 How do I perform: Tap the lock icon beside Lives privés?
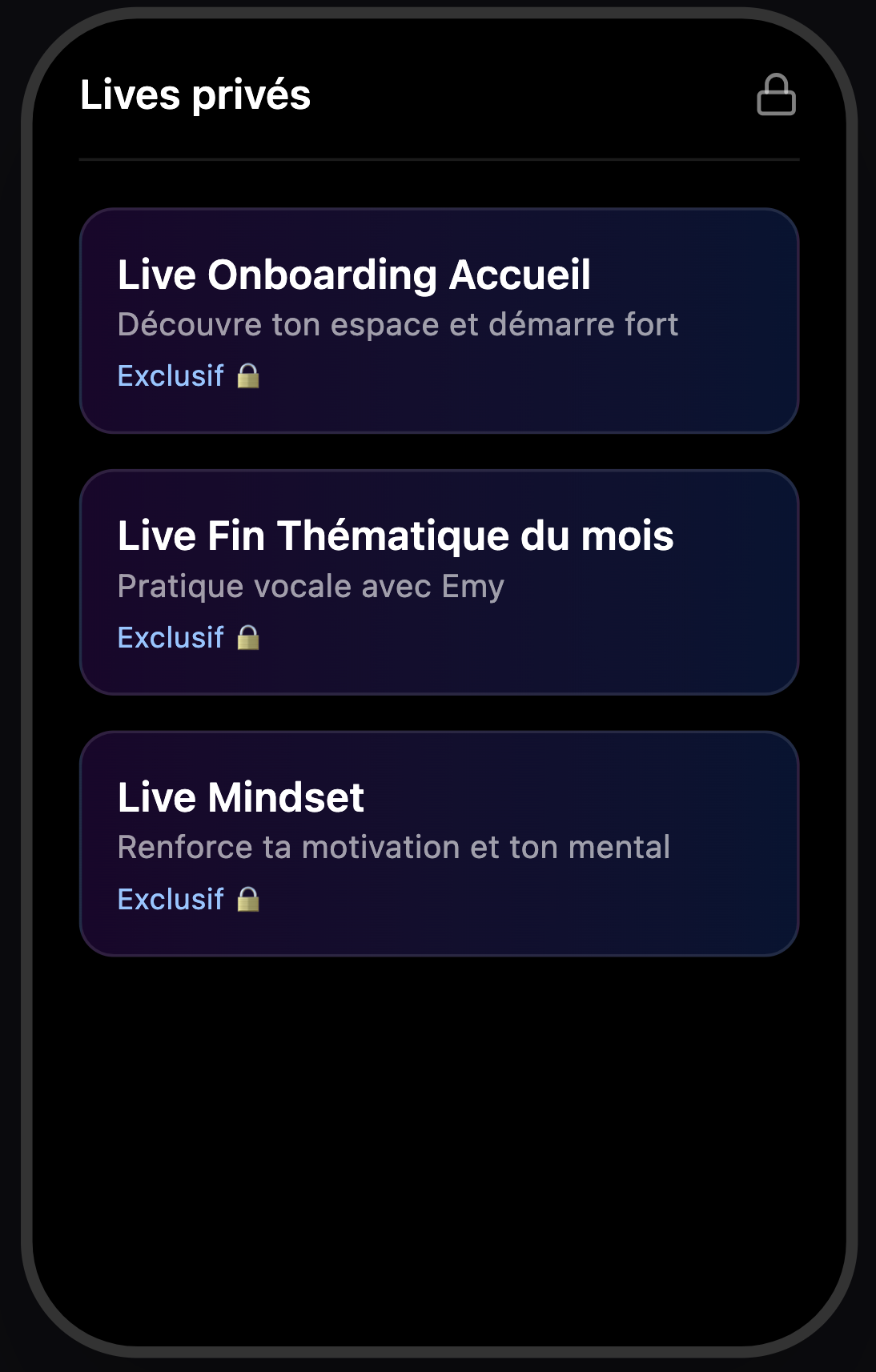coord(776,95)
